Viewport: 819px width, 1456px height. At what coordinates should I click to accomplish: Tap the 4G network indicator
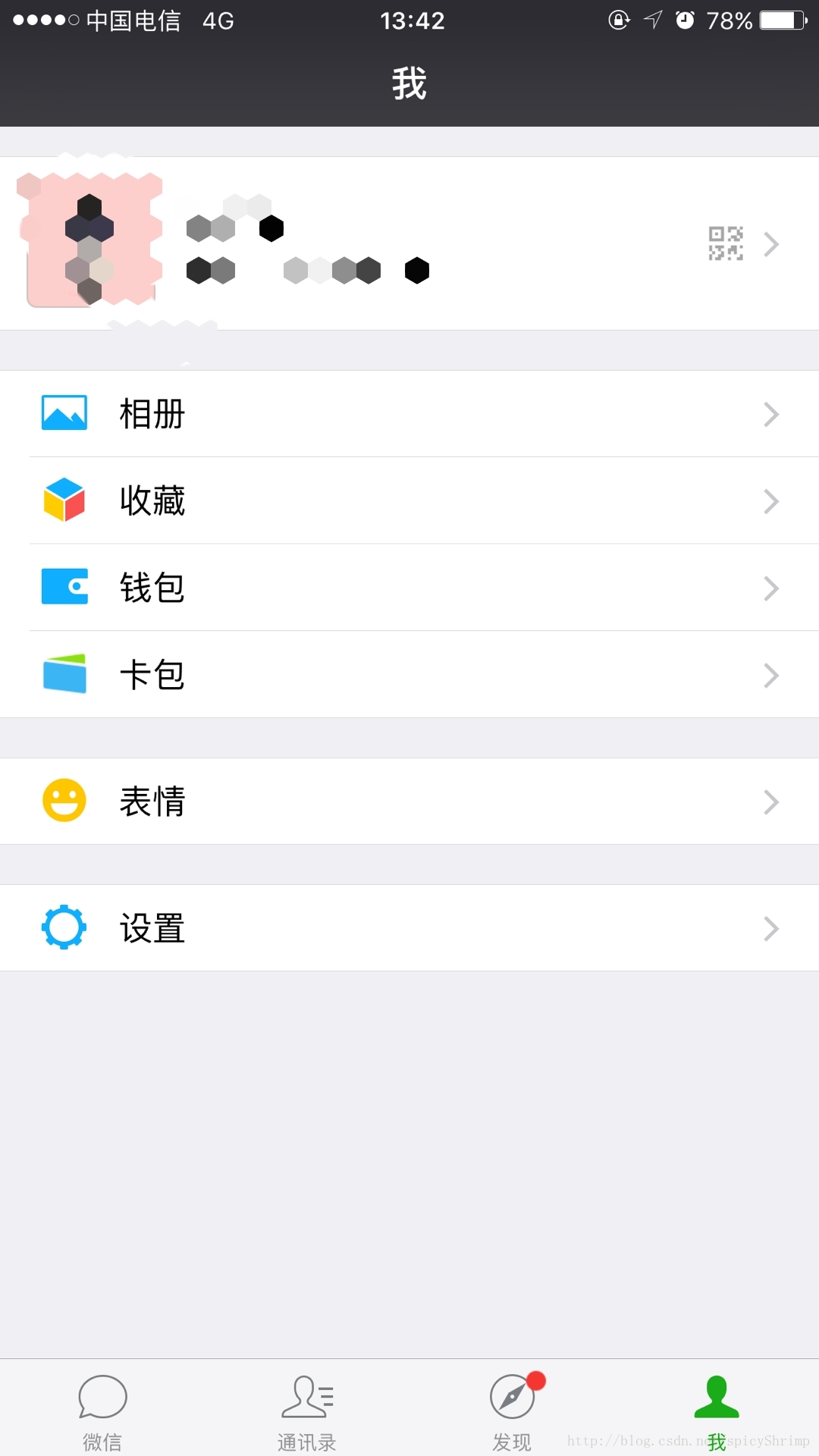point(216,20)
